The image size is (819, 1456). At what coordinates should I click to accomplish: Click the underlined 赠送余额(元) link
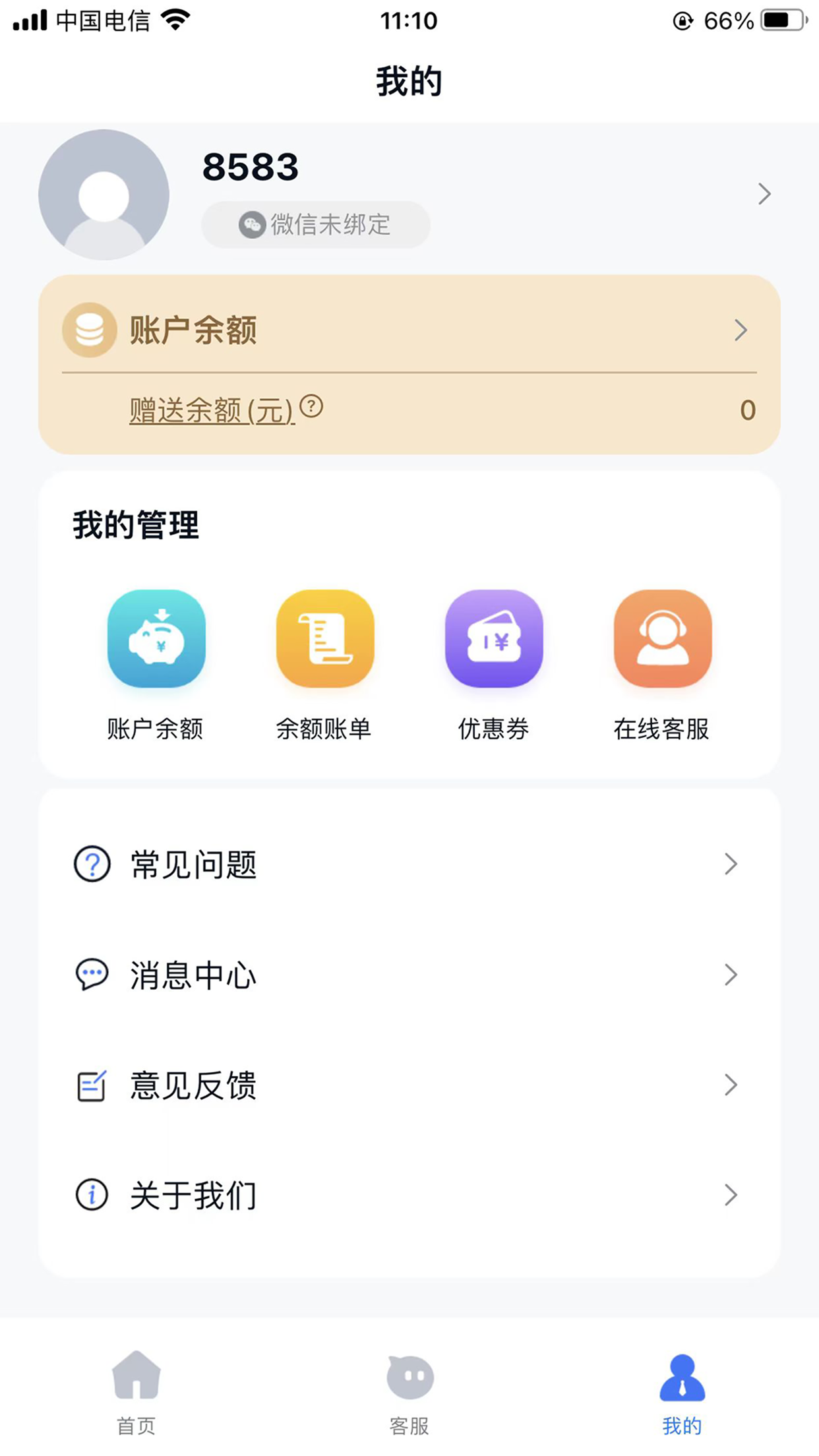[x=210, y=410]
